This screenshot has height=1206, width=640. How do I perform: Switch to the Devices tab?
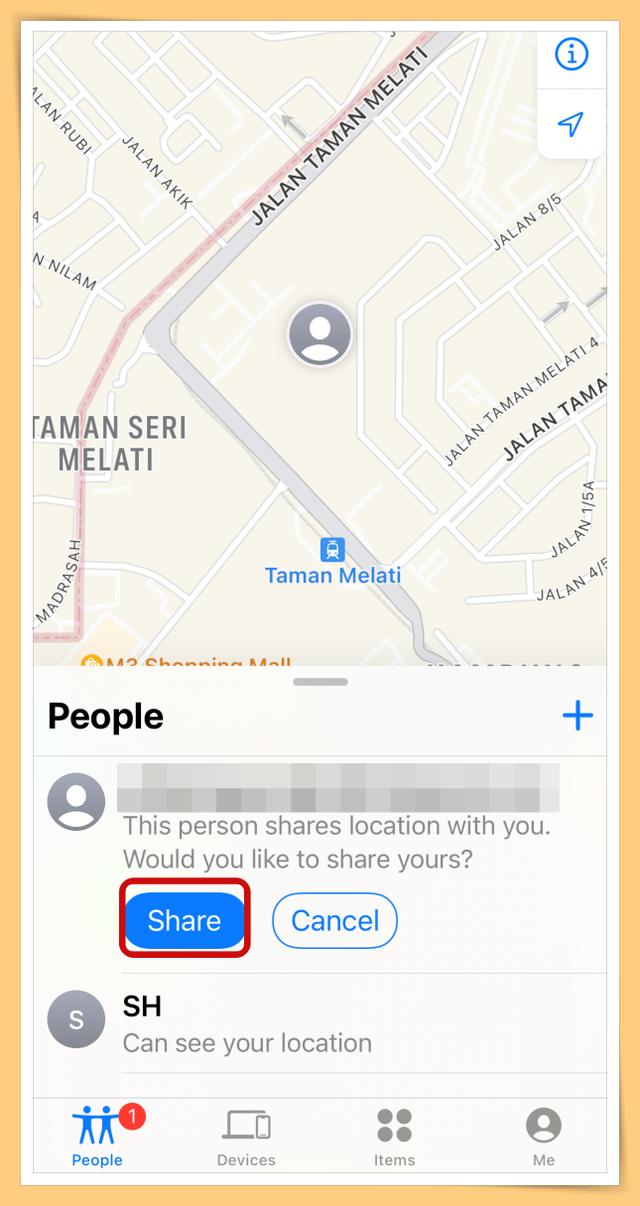point(246,1137)
